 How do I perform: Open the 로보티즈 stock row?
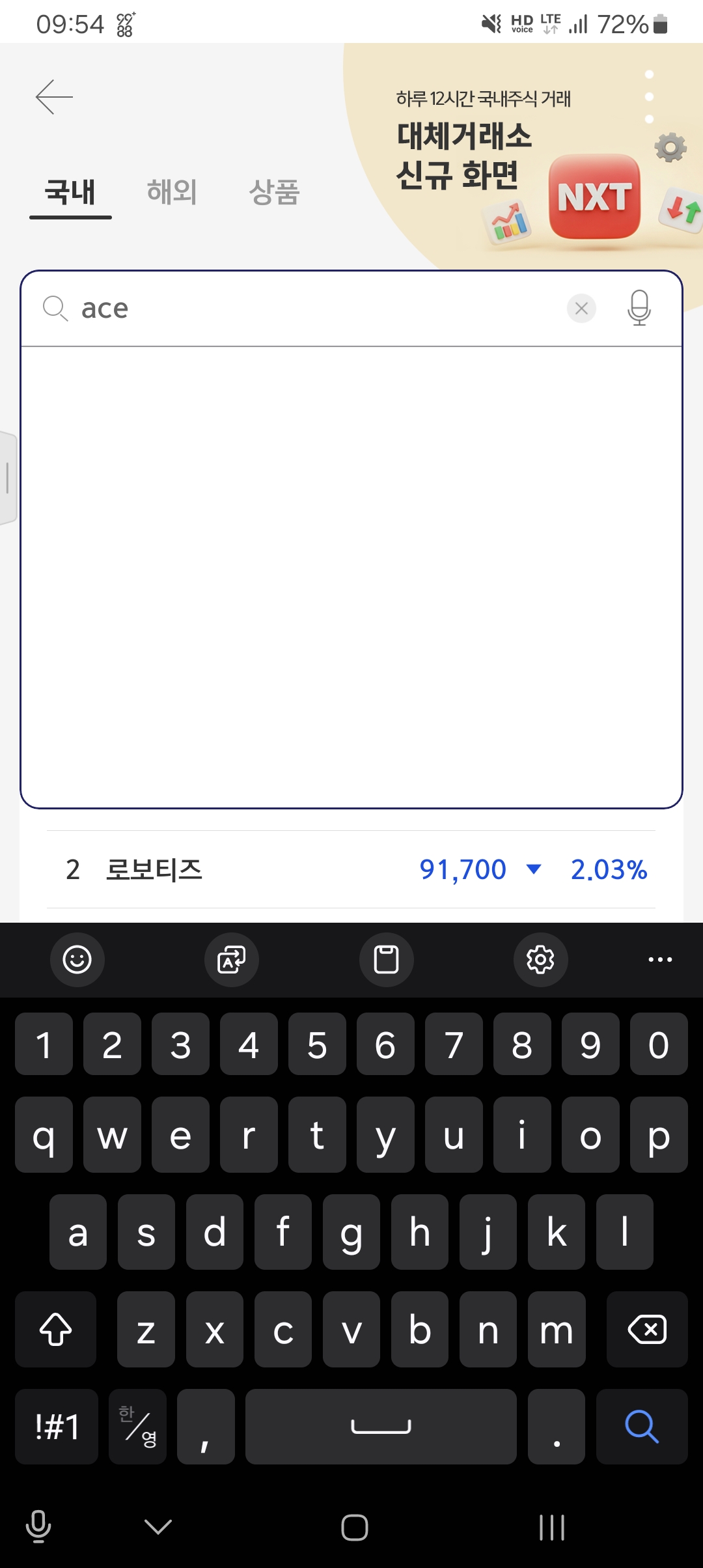coord(351,869)
